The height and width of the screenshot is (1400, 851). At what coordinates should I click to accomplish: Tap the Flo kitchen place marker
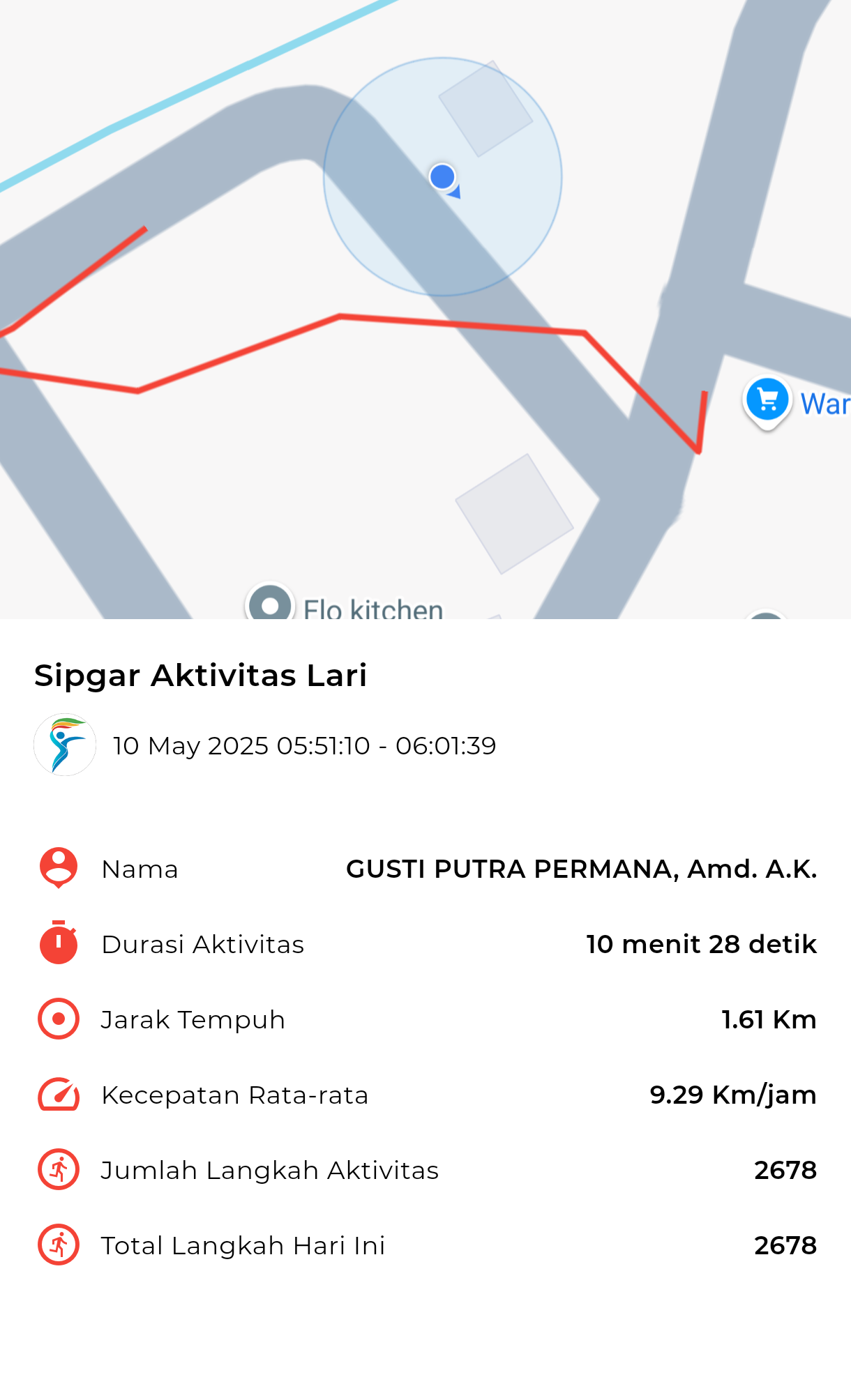[x=270, y=602]
